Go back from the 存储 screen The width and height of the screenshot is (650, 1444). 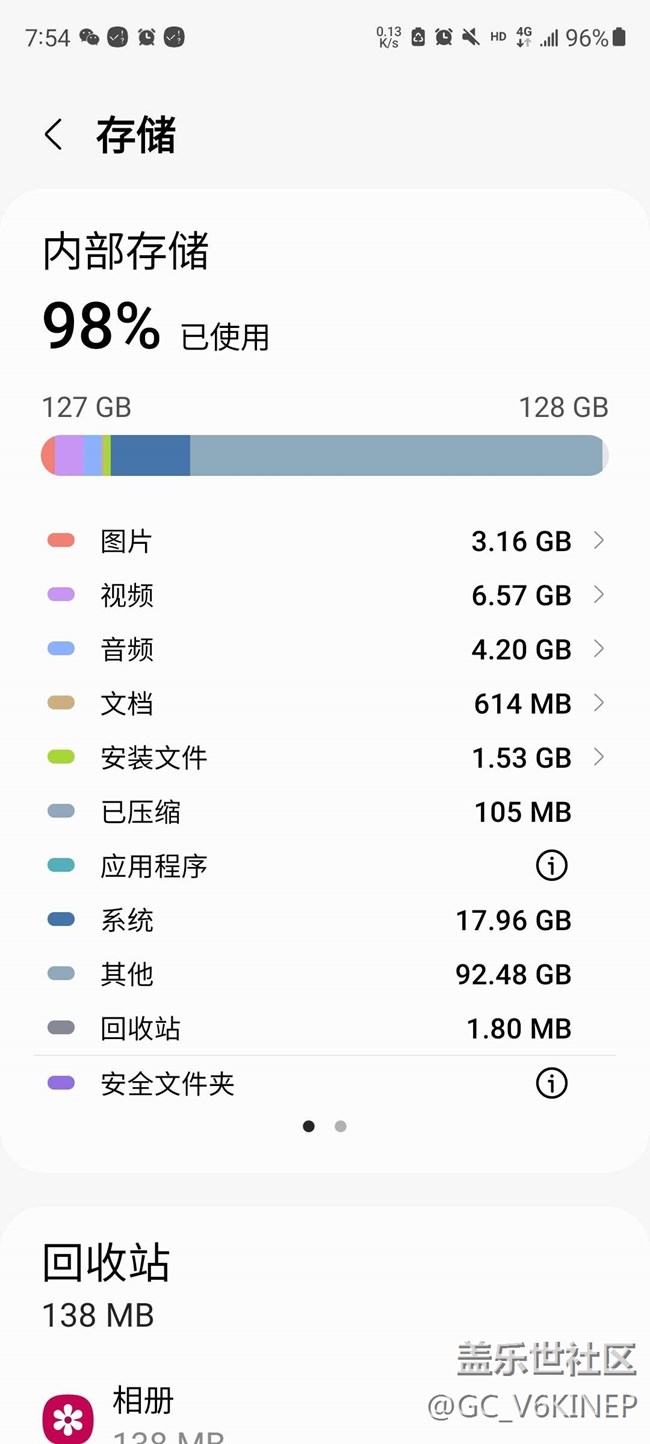[x=54, y=135]
